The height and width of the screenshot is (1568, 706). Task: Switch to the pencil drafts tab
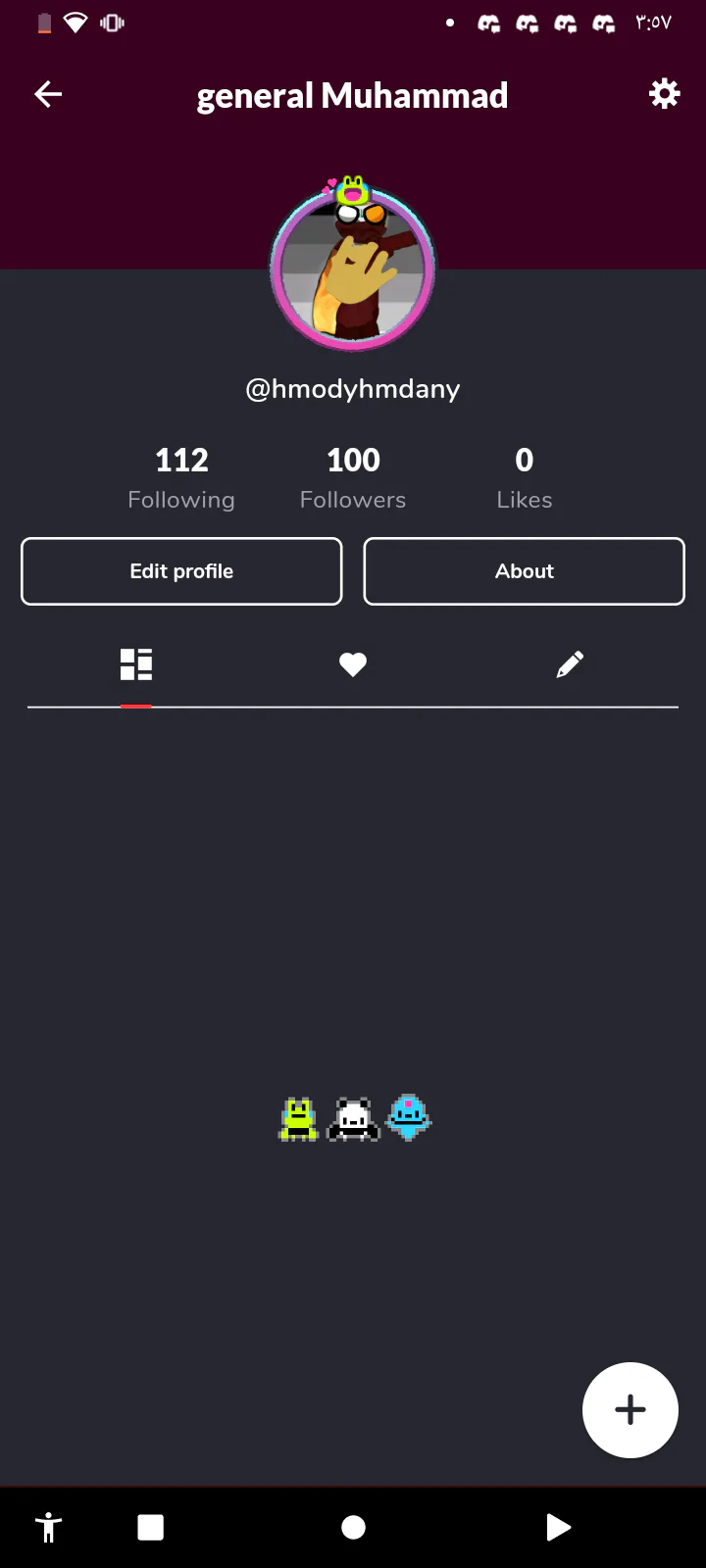(x=570, y=664)
